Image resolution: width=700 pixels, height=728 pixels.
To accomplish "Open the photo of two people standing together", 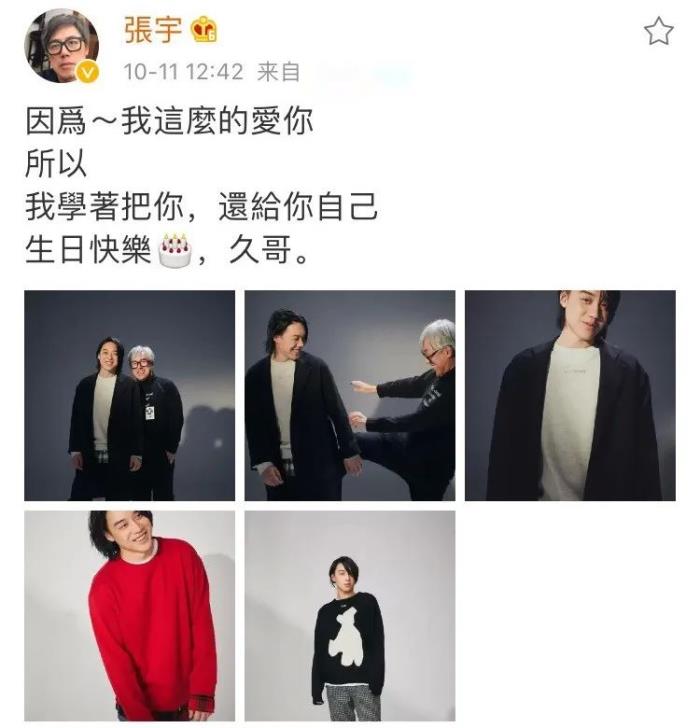I will pyautogui.click(x=130, y=396).
